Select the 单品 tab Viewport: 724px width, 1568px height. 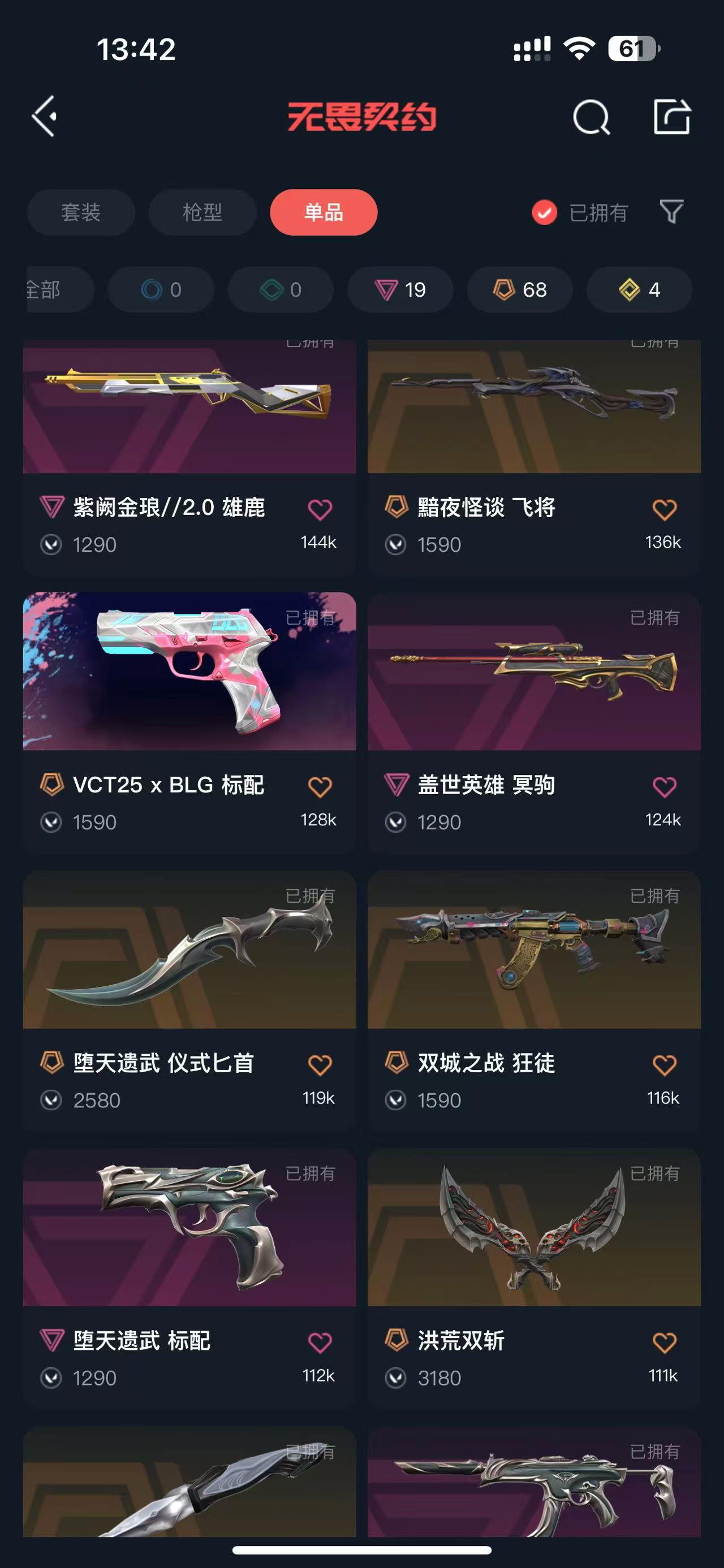coord(324,213)
